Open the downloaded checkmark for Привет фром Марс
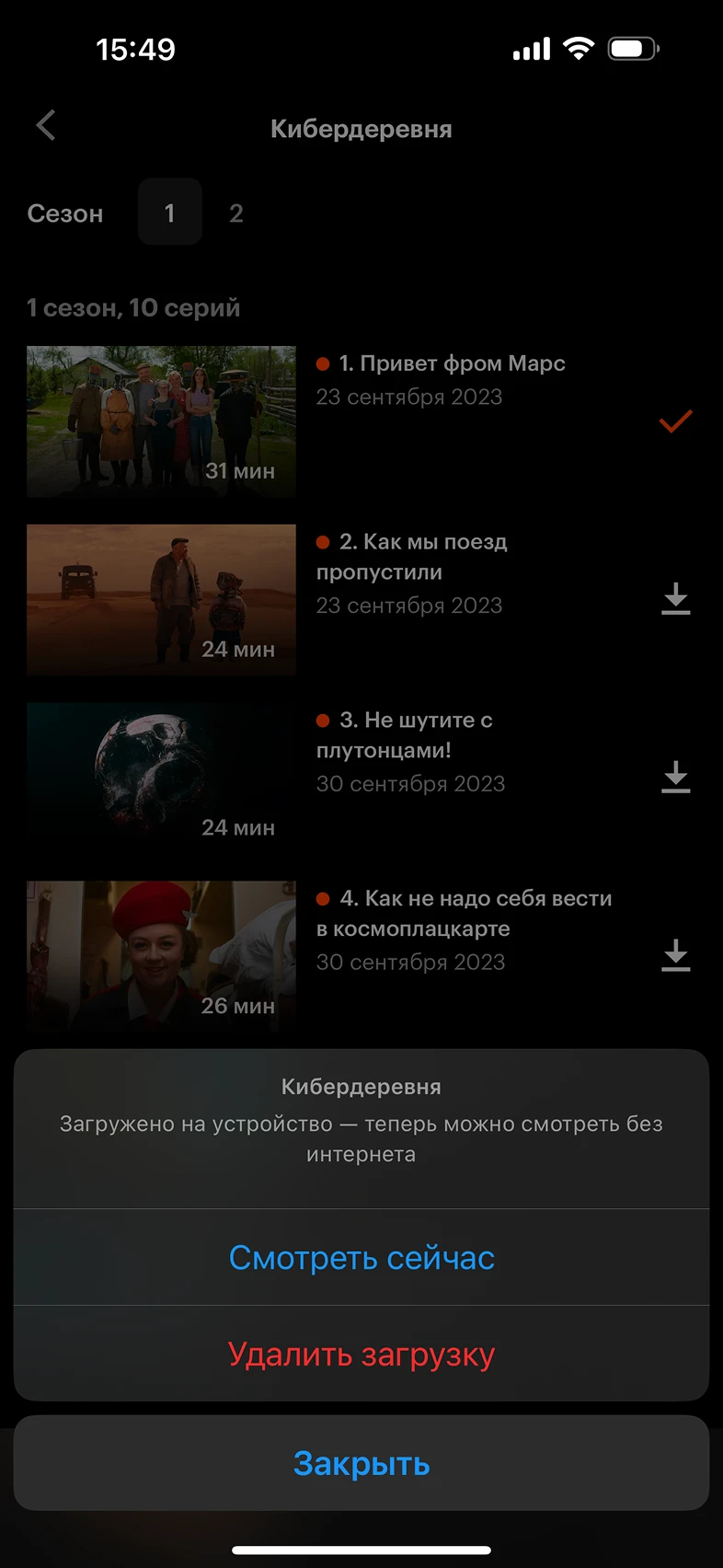Image resolution: width=723 pixels, height=1568 pixels. coord(675,421)
